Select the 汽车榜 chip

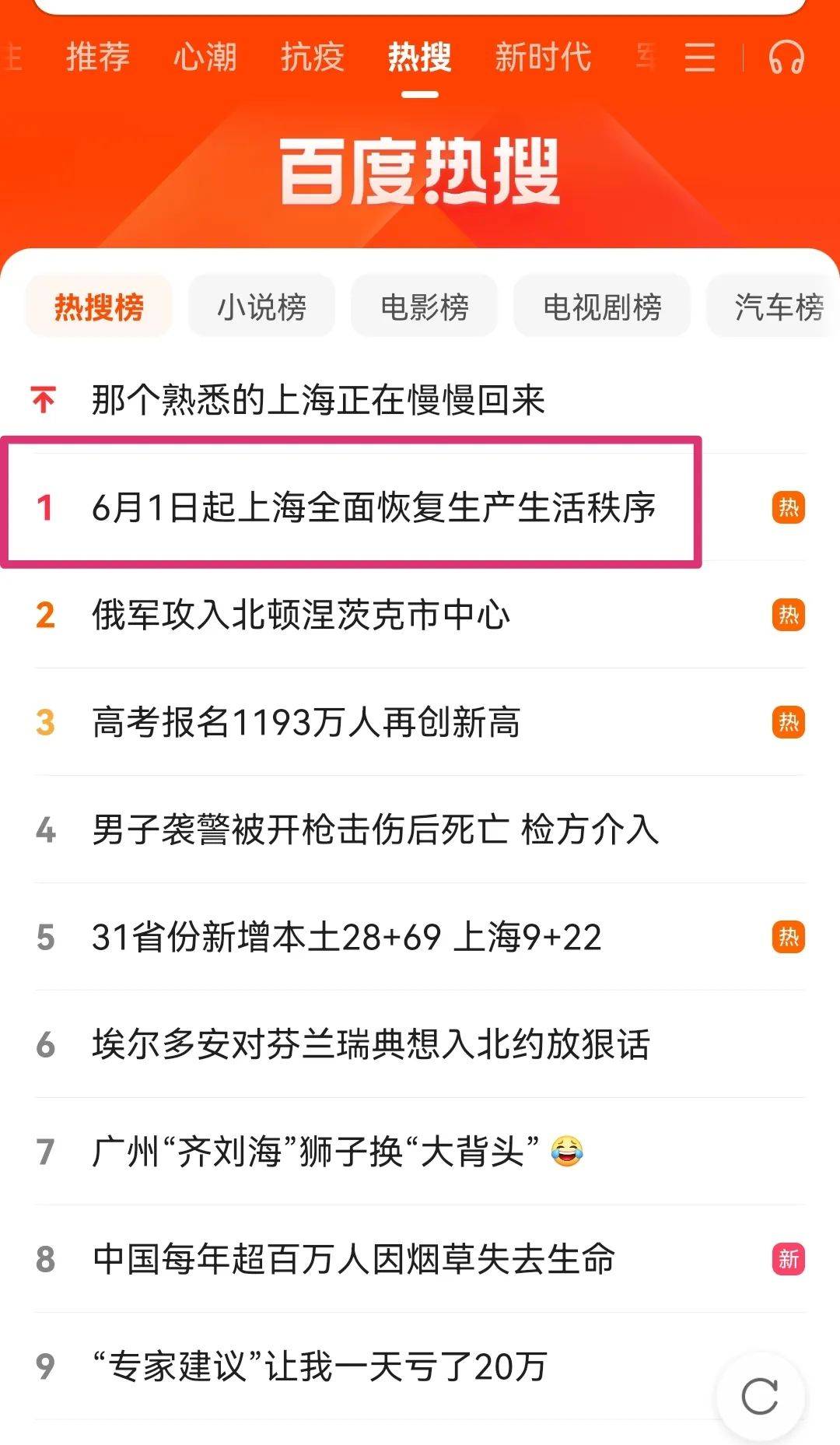(x=778, y=307)
